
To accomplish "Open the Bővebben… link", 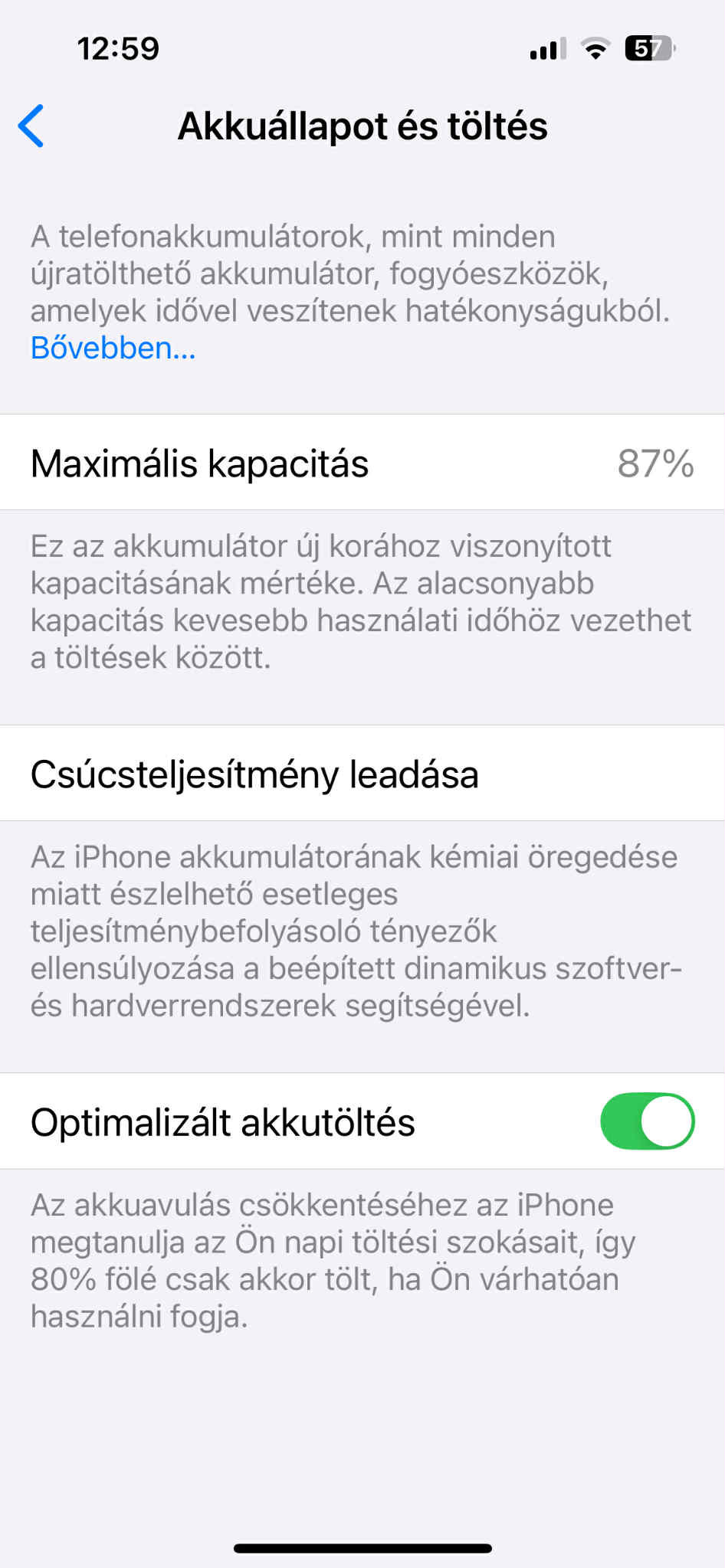I will 113,349.
